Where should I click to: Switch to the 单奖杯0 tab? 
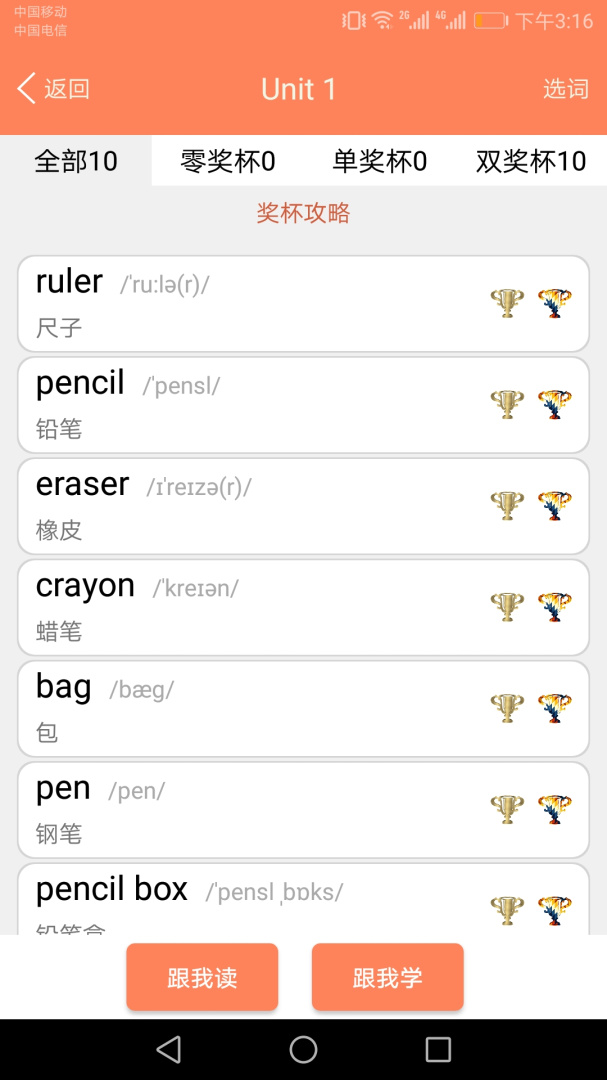coord(379,161)
